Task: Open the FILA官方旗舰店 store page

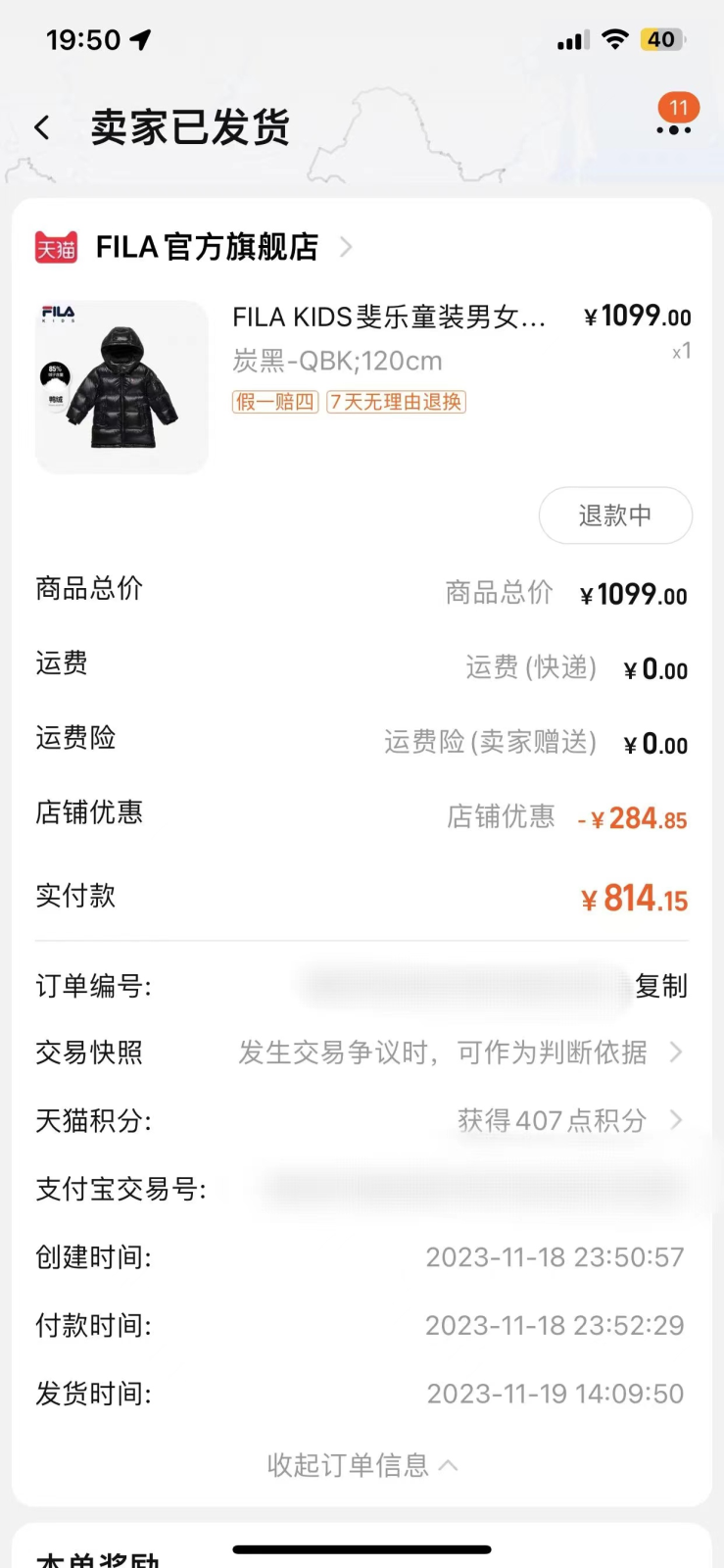Action: pos(194,247)
